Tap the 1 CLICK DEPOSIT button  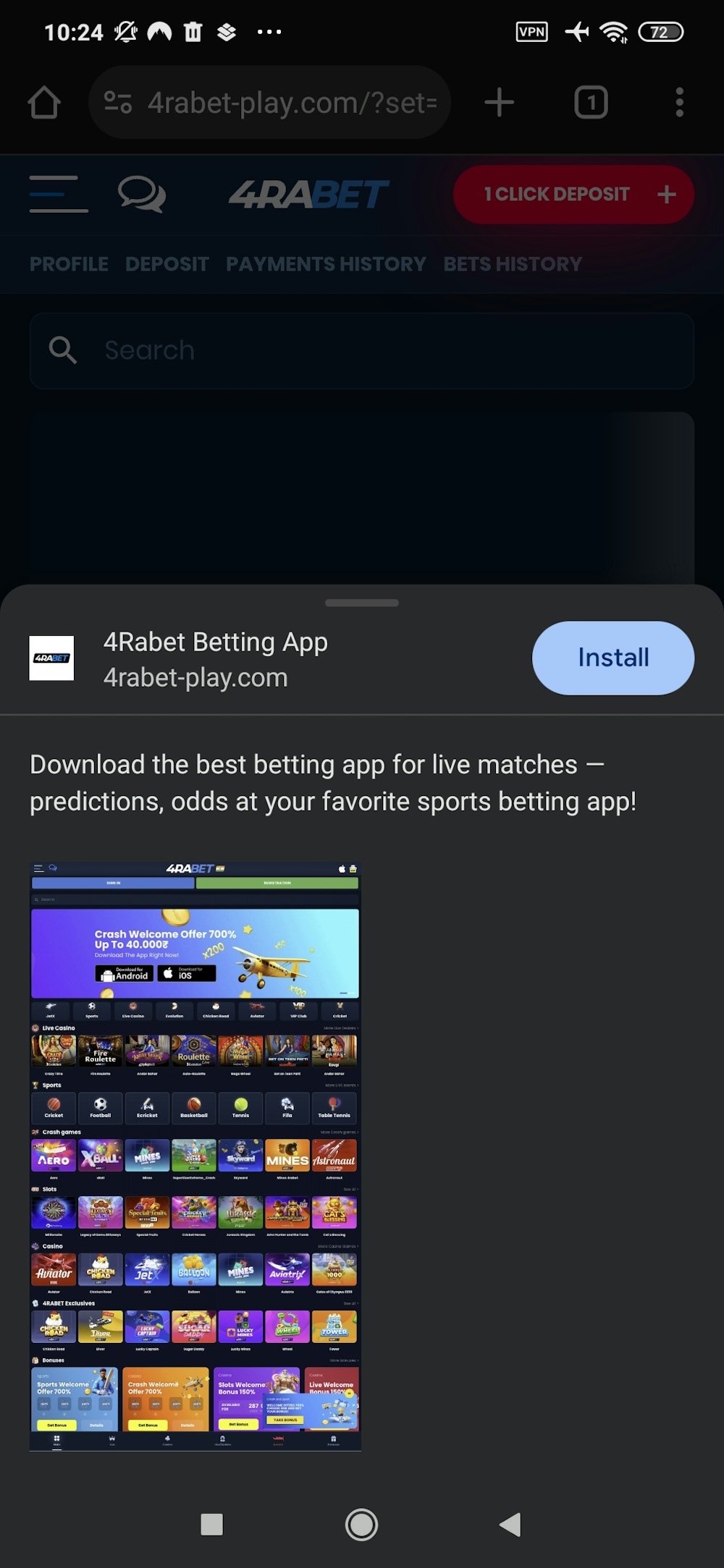(x=555, y=194)
